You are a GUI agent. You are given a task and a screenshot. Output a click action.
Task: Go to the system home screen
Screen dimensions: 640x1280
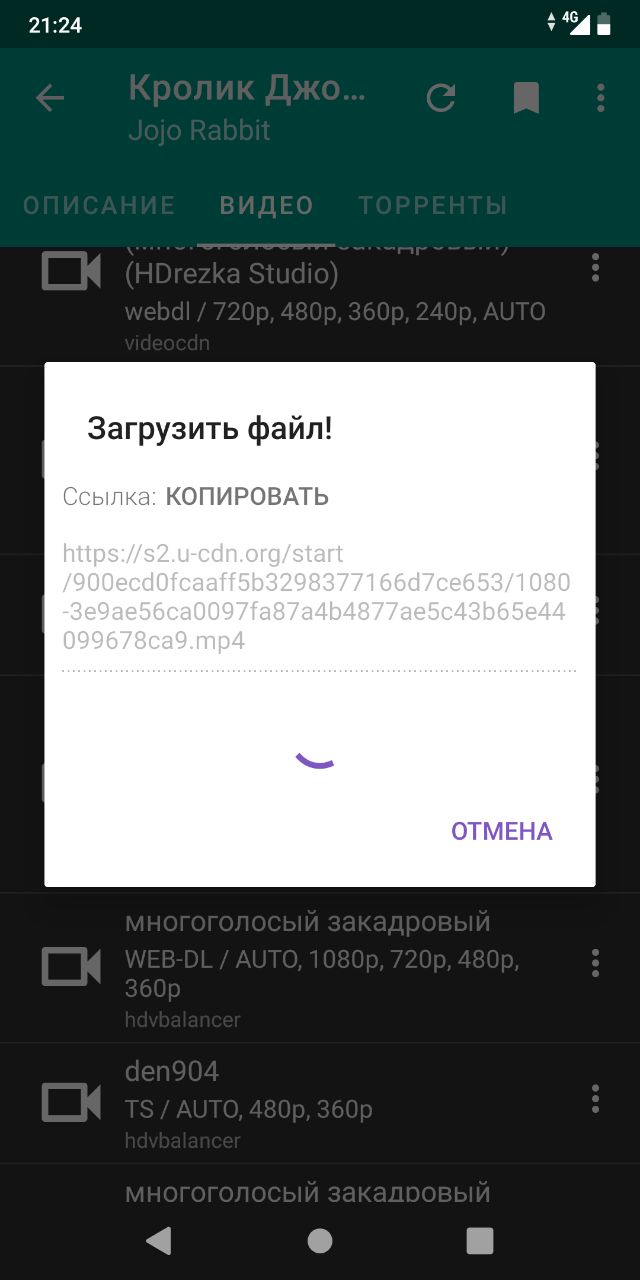tap(320, 1241)
